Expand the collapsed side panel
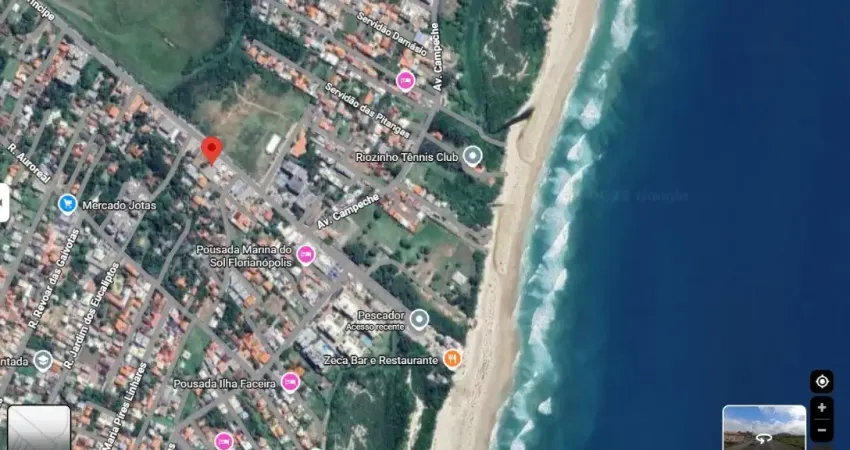The image size is (850, 450). pyautogui.click(x=4, y=203)
